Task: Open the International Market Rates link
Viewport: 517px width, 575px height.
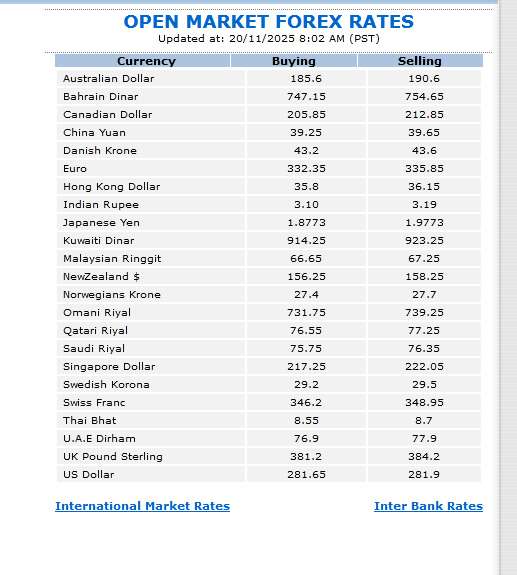Action: (142, 506)
